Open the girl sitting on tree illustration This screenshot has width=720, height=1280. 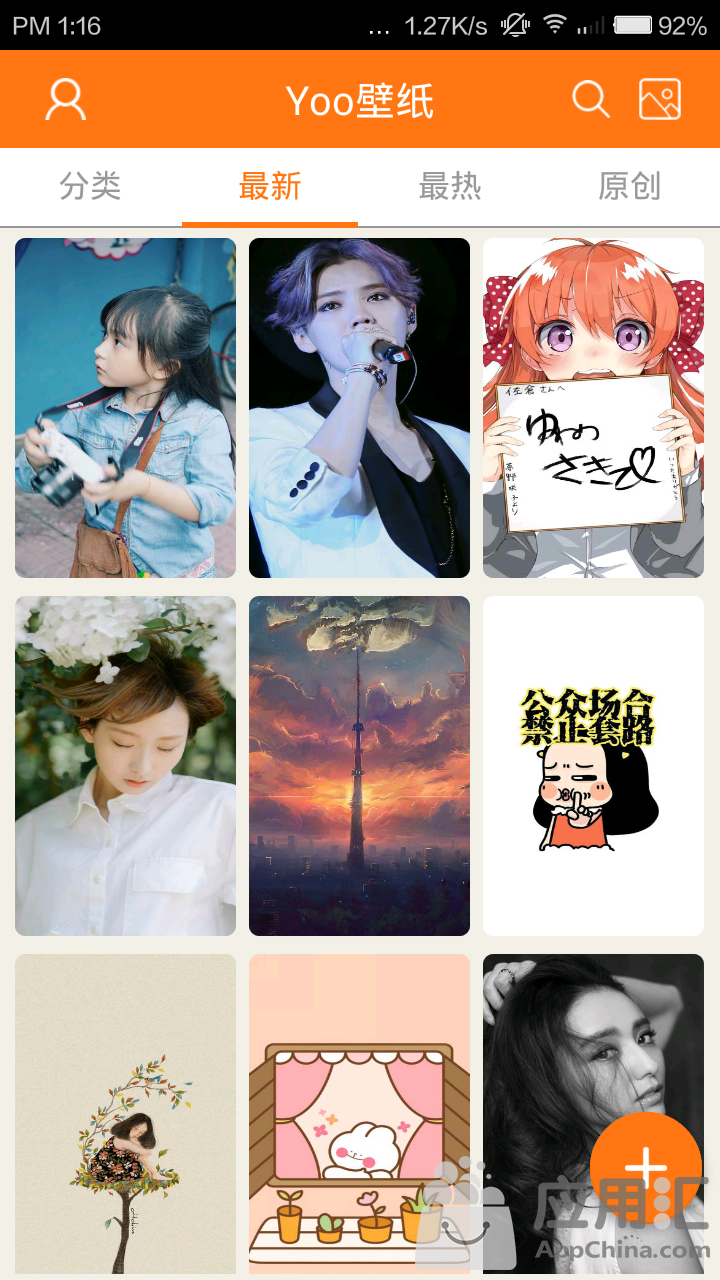coord(125,1112)
